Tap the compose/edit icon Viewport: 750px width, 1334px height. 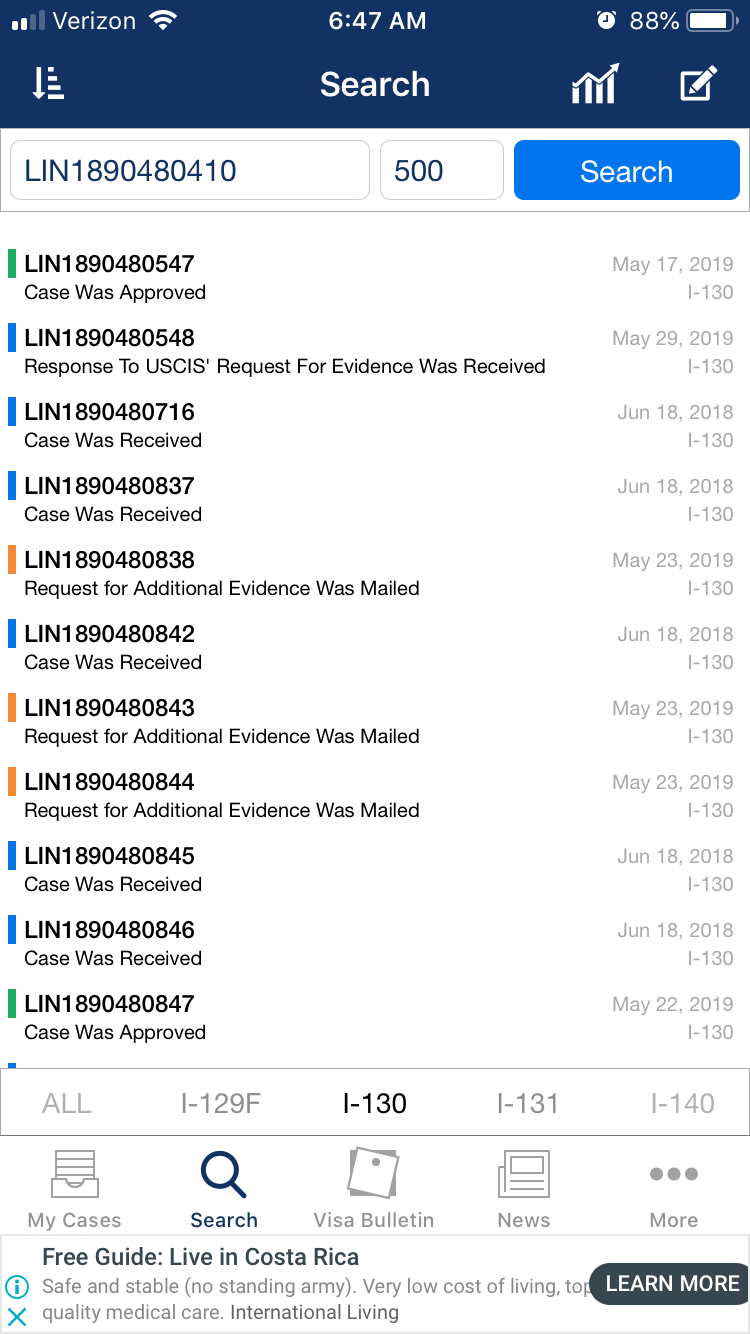698,84
